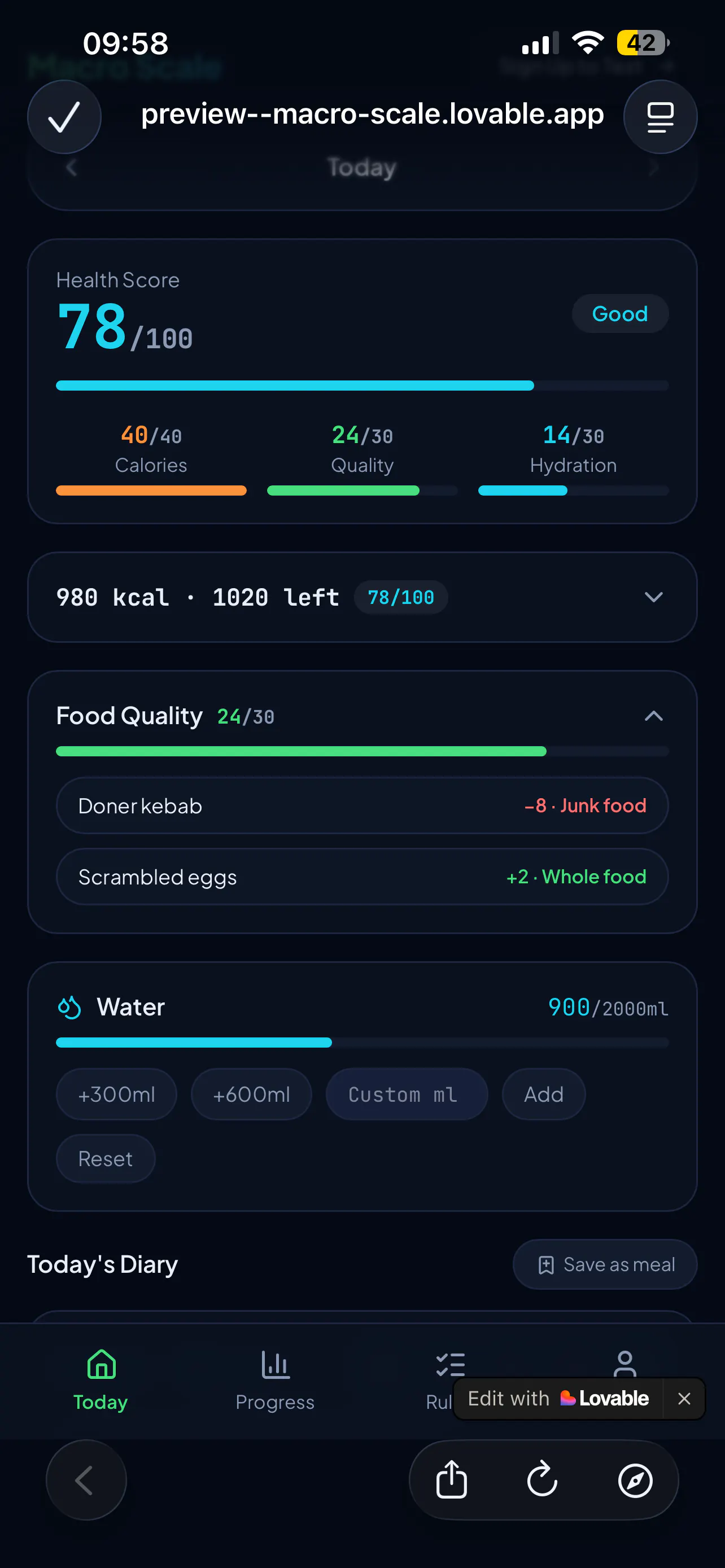Open the browser tabs menu icon
This screenshot has height=1568, width=725.
(660, 116)
